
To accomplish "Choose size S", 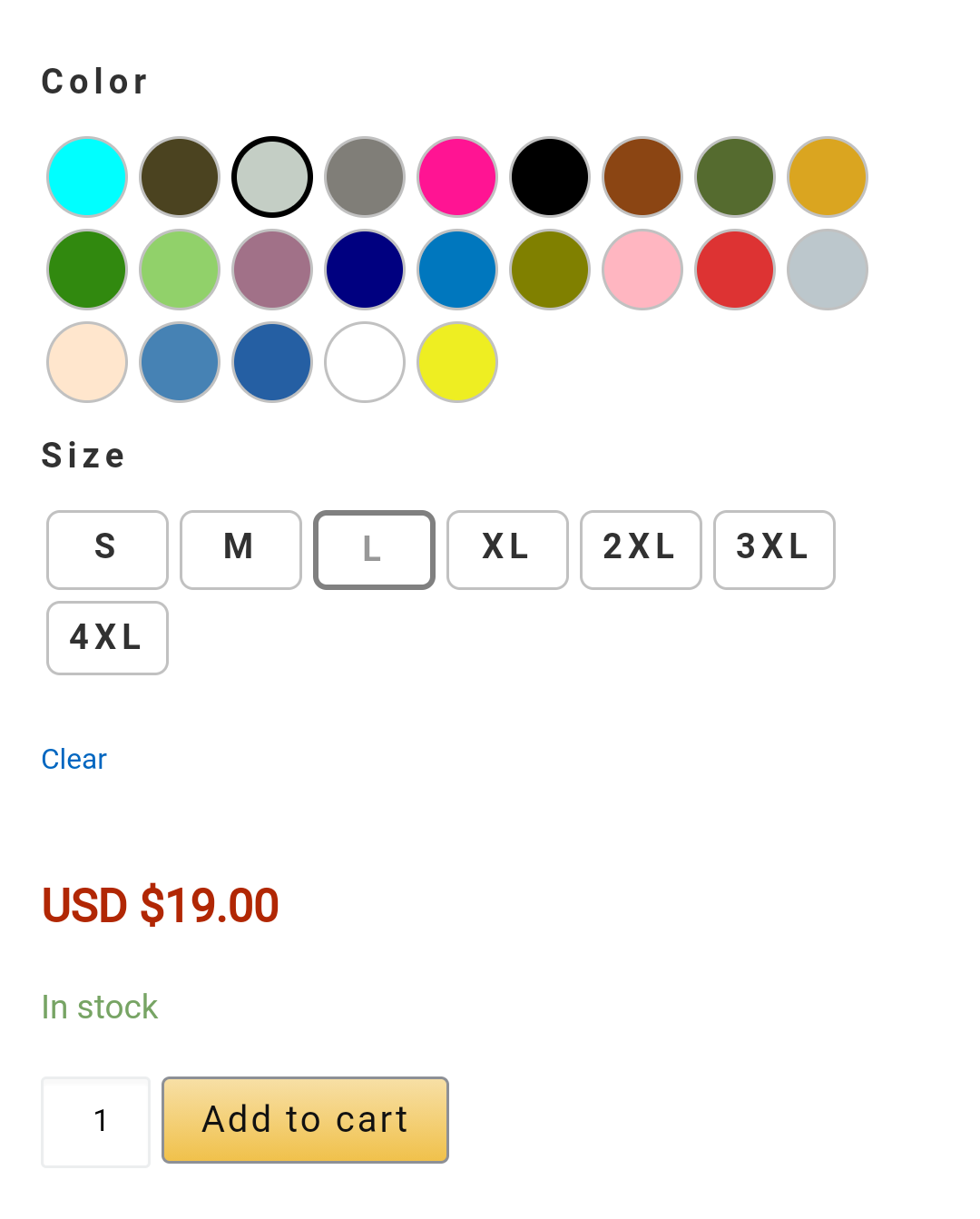I will coord(107,549).
